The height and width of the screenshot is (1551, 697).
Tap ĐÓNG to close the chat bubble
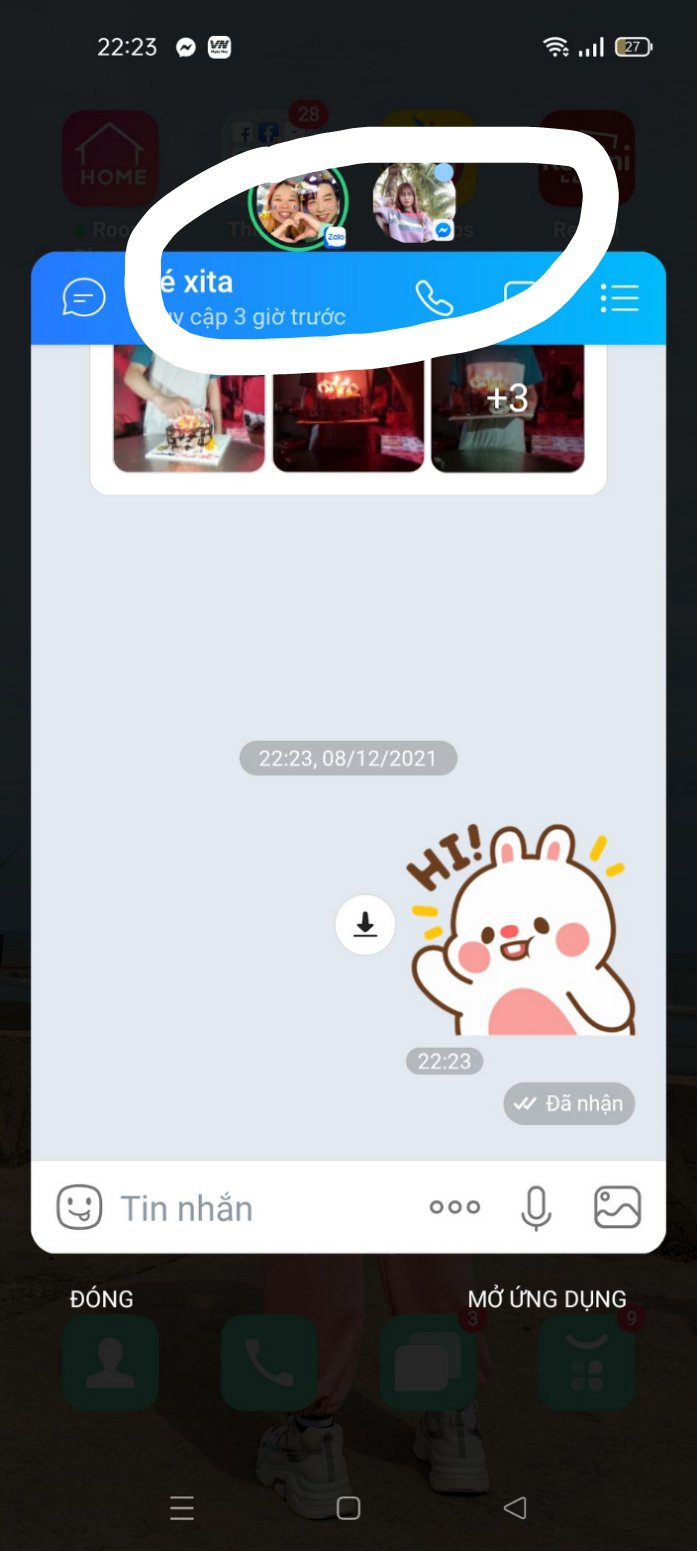coord(102,1299)
